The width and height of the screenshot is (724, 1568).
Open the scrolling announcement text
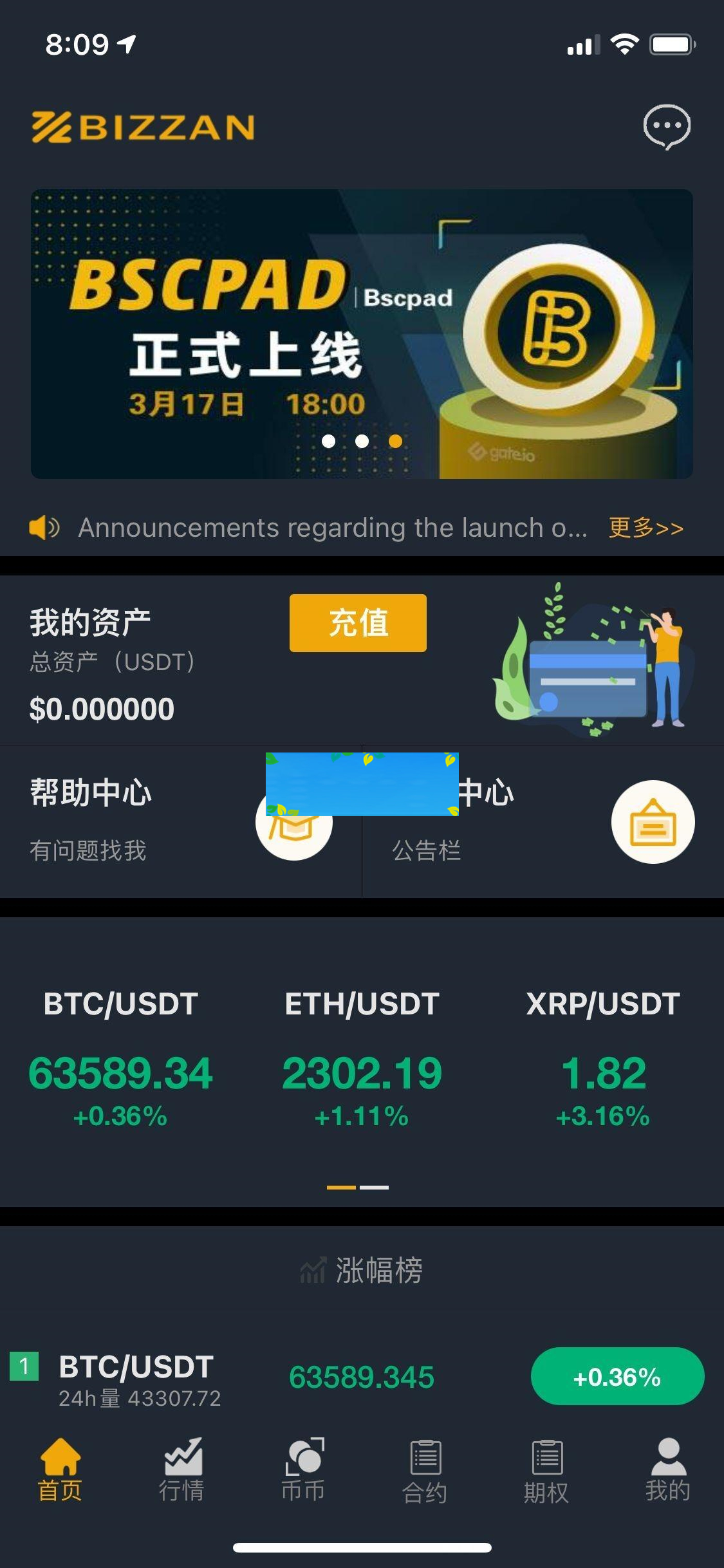click(331, 527)
